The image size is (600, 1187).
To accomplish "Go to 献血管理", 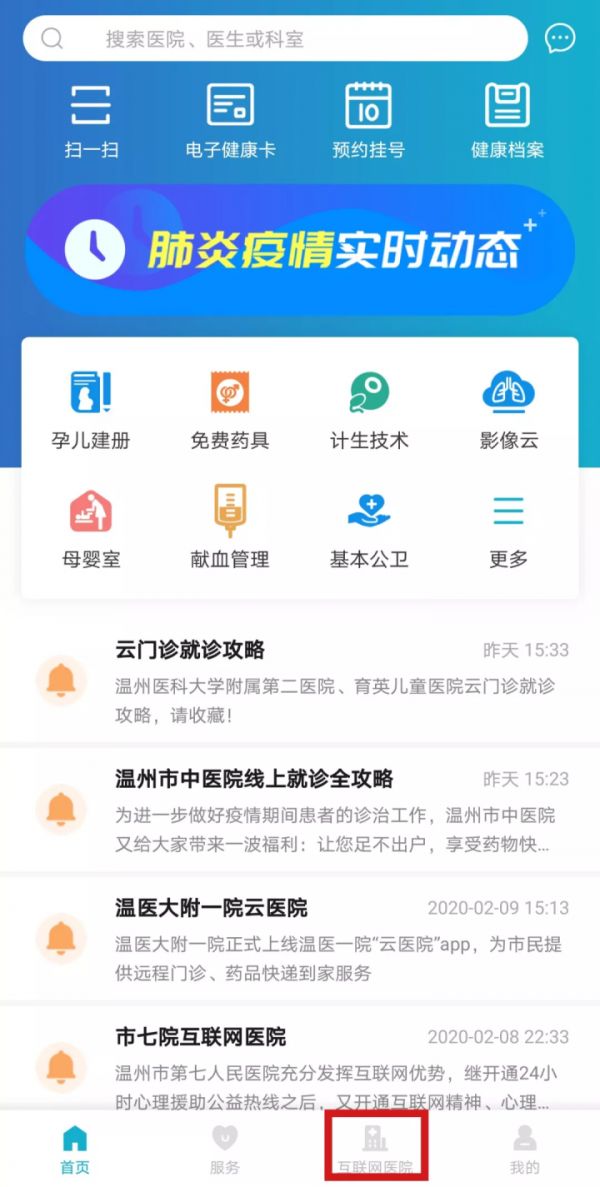I will [230, 527].
